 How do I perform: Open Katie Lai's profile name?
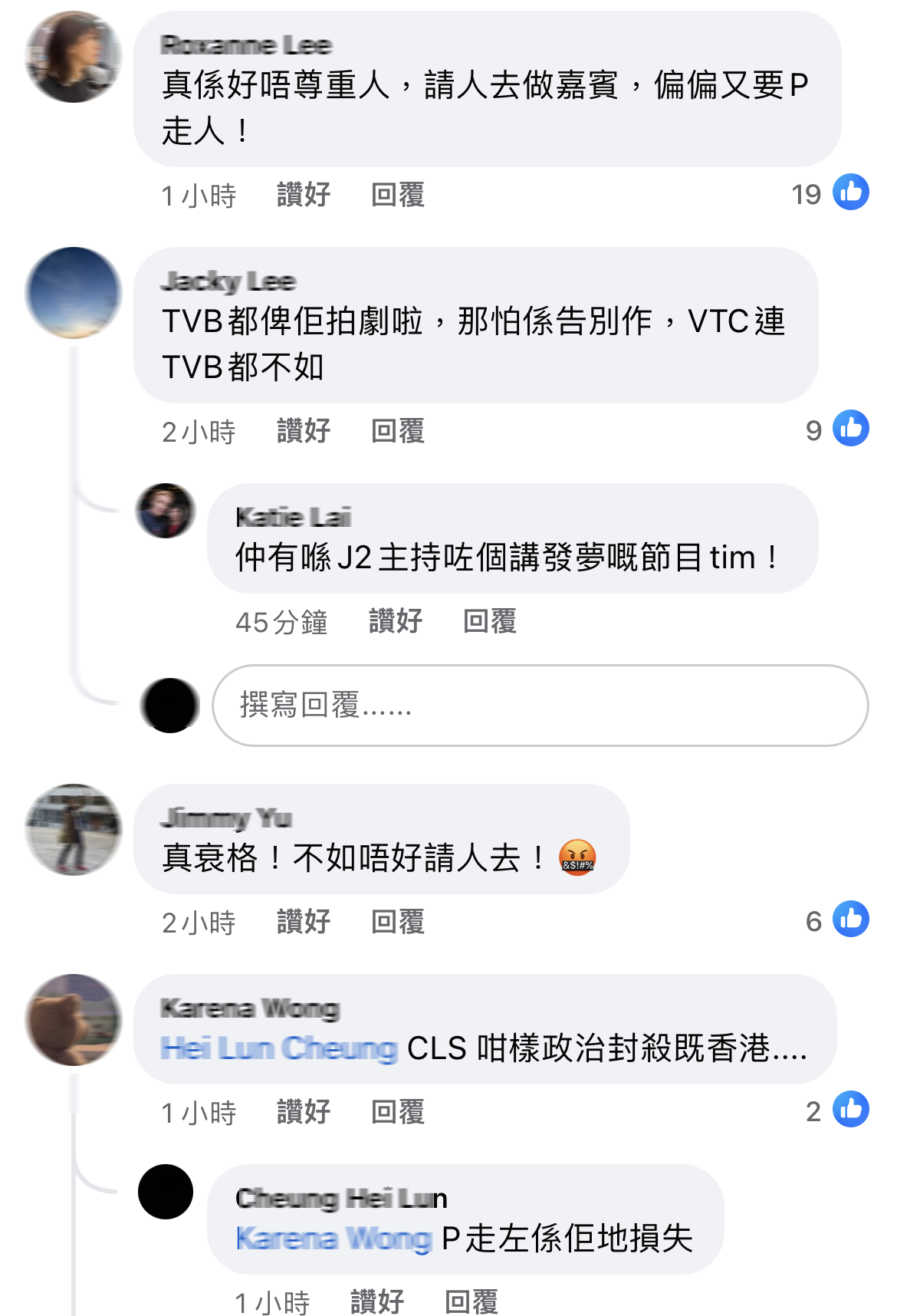tap(293, 518)
